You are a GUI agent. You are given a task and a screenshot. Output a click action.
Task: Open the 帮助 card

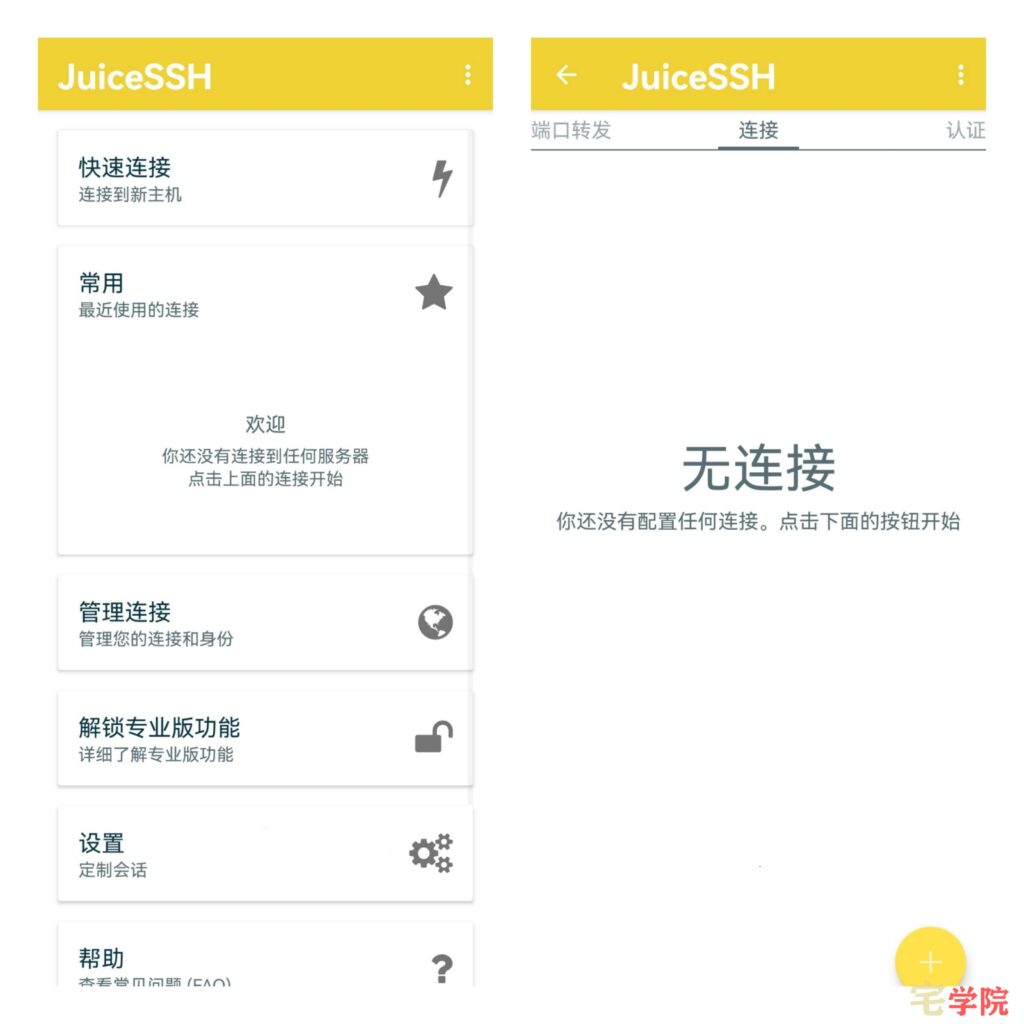(x=265, y=961)
